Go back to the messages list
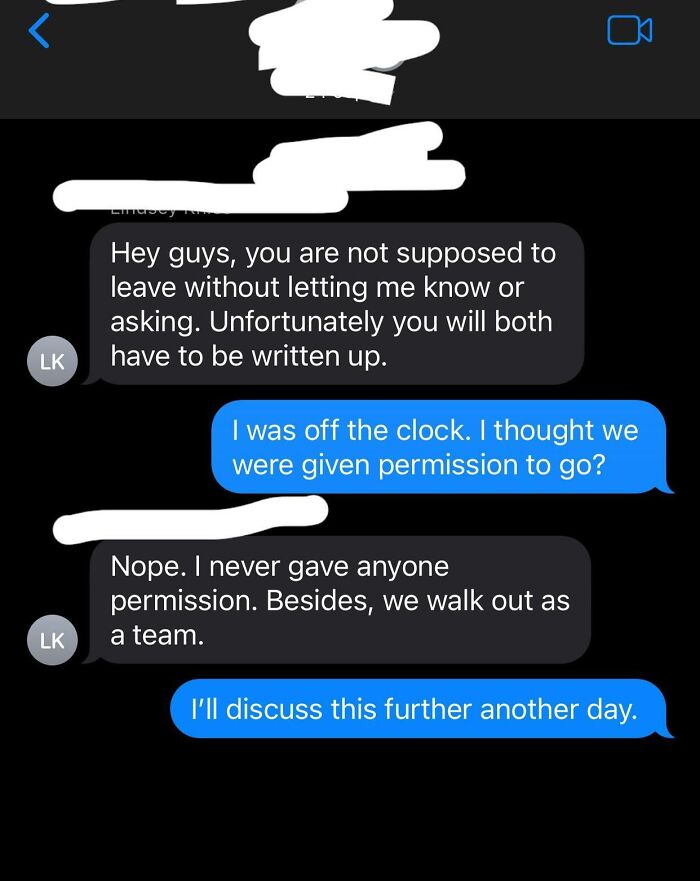The height and width of the screenshot is (881, 700). tap(38, 30)
